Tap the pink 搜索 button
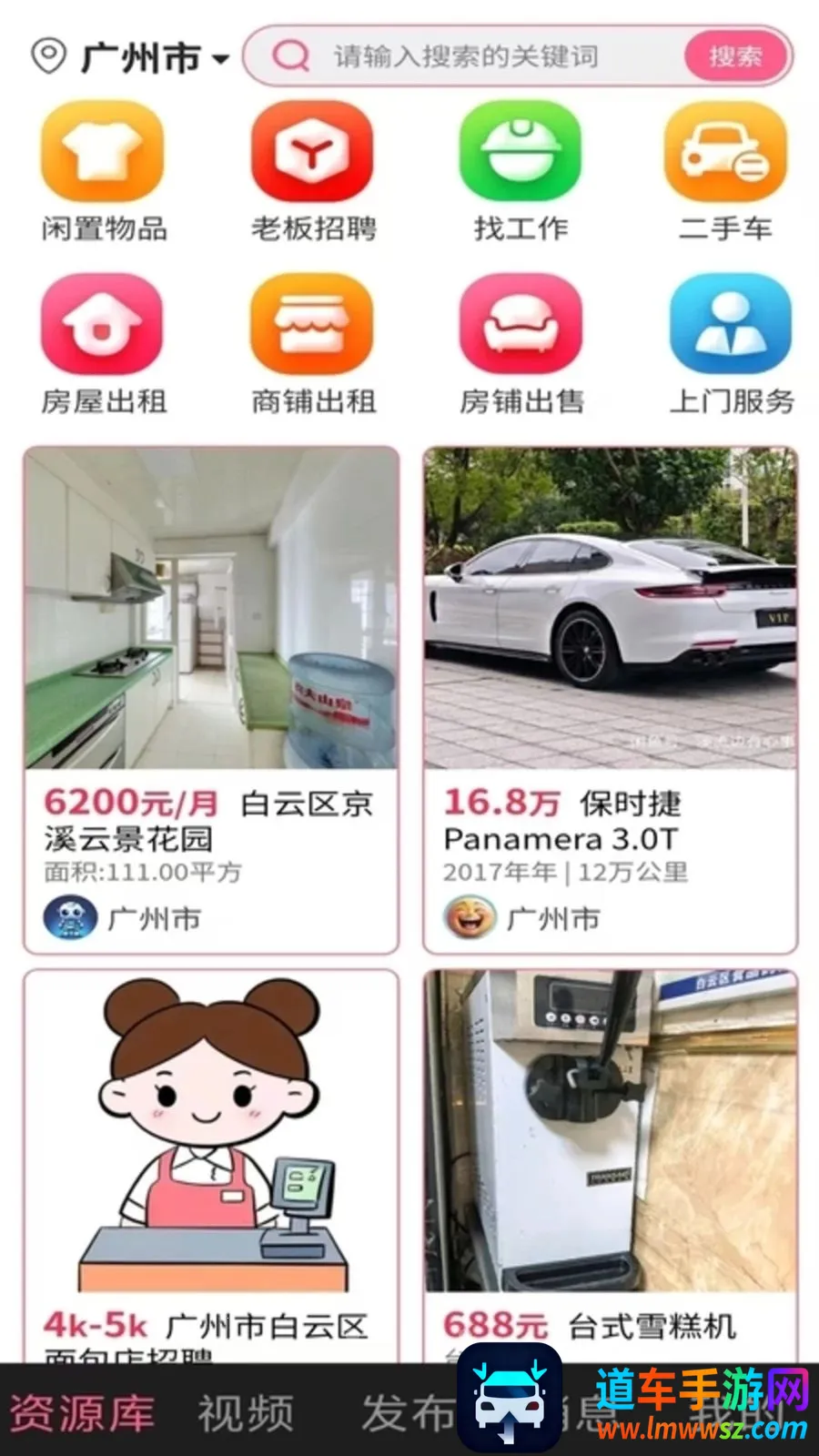Viewport: 819px width, 1456px height. [735, 56]
